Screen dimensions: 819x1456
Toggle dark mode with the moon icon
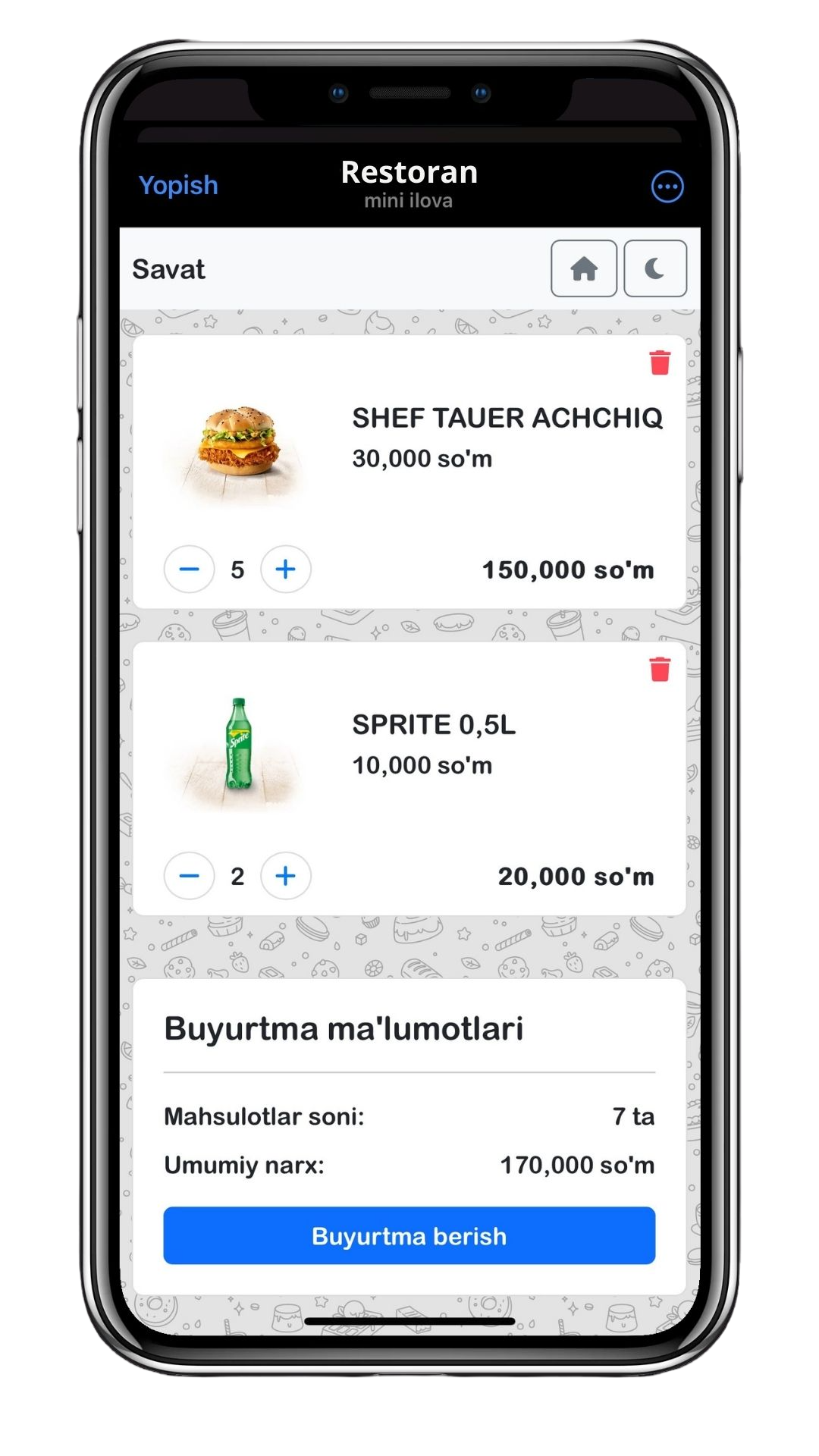point(654,268)
